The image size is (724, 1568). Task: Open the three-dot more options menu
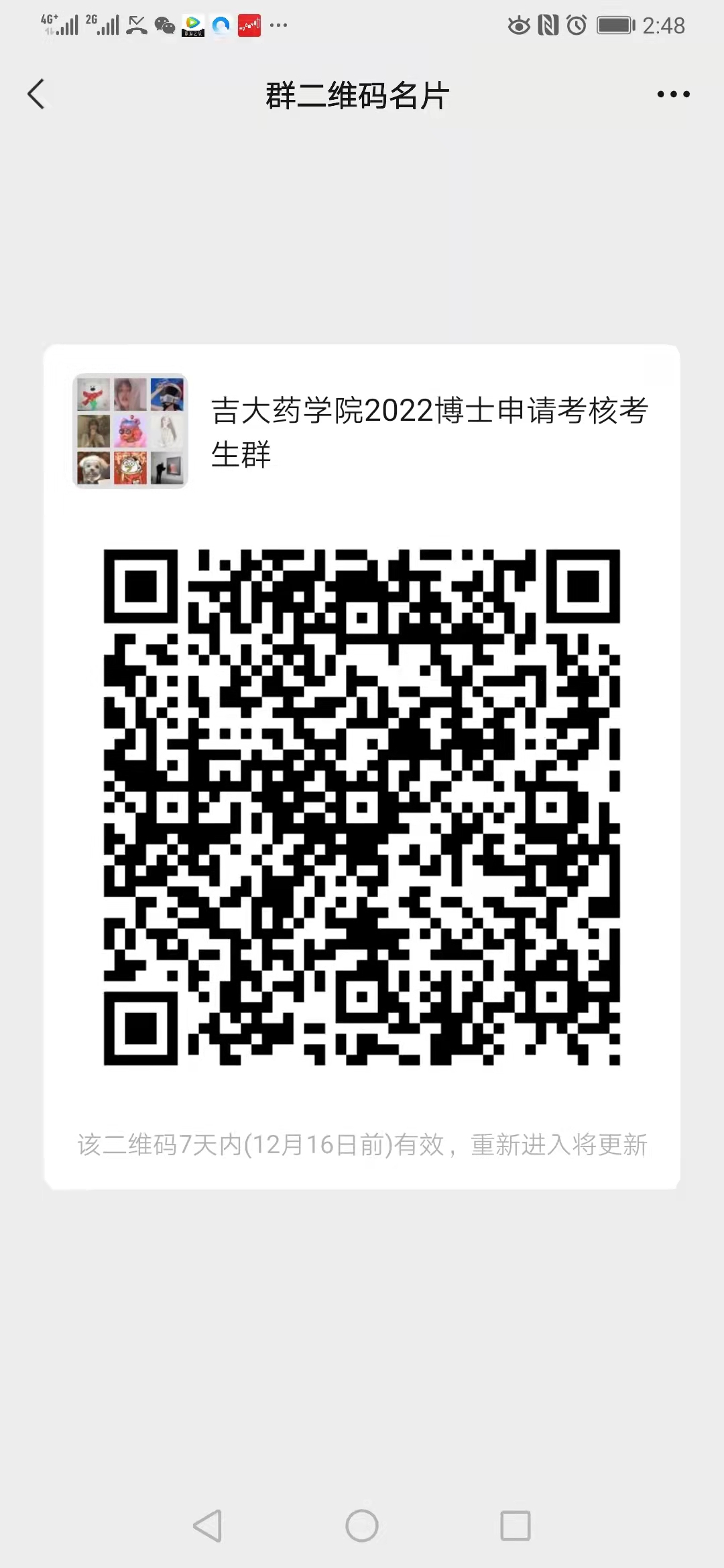pyautogui.click(x=673, y=94)
